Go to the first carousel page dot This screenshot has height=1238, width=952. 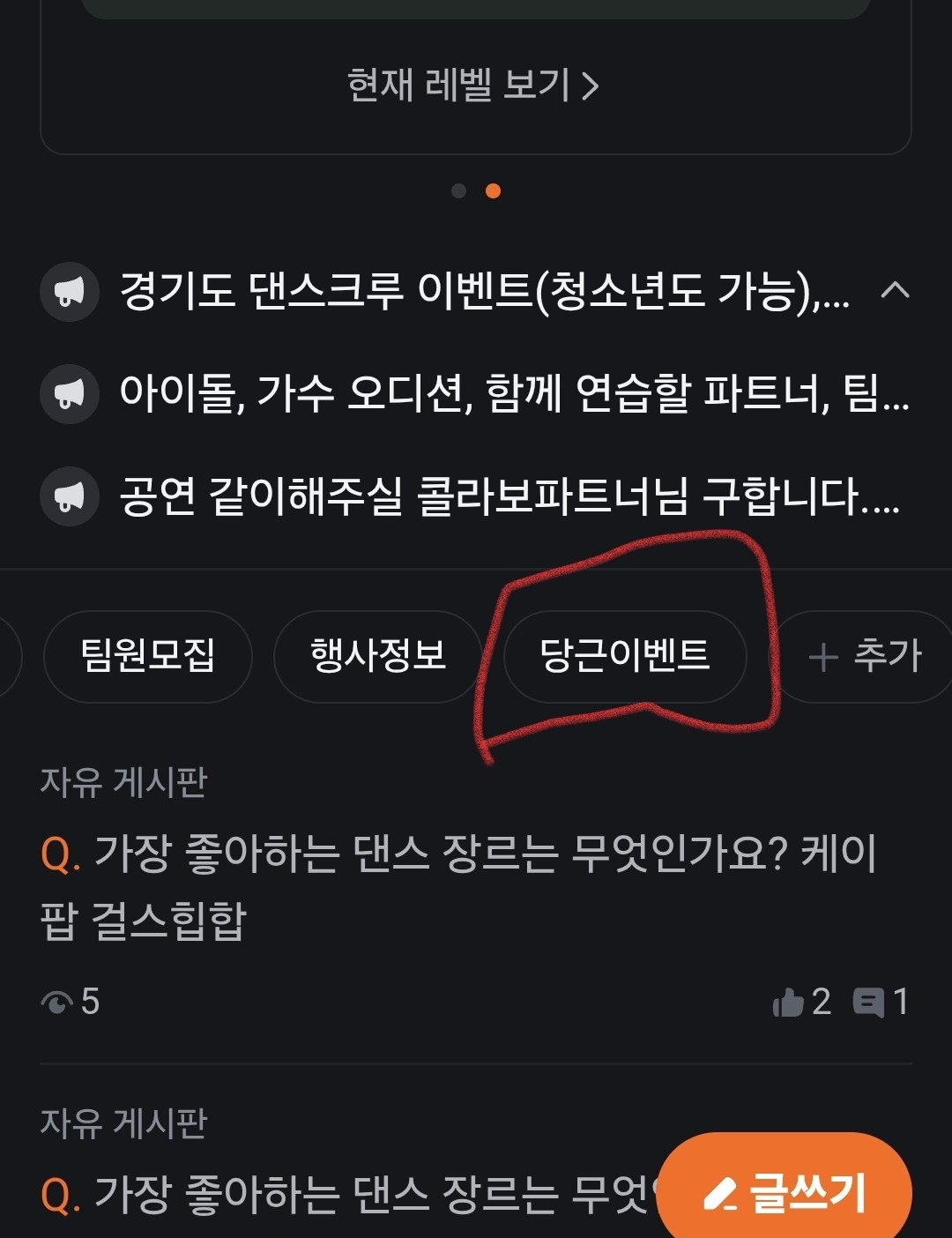coord(458,191)
